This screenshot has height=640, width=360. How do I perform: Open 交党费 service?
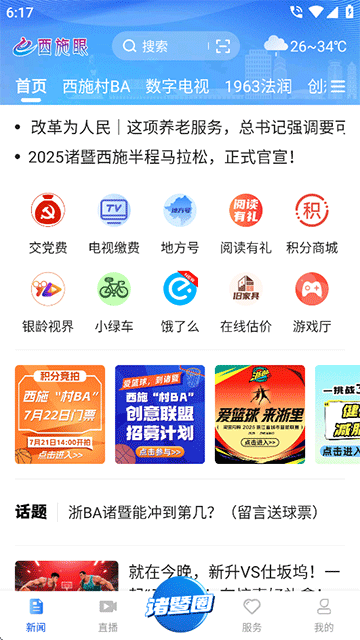click(x=48, y=224)
